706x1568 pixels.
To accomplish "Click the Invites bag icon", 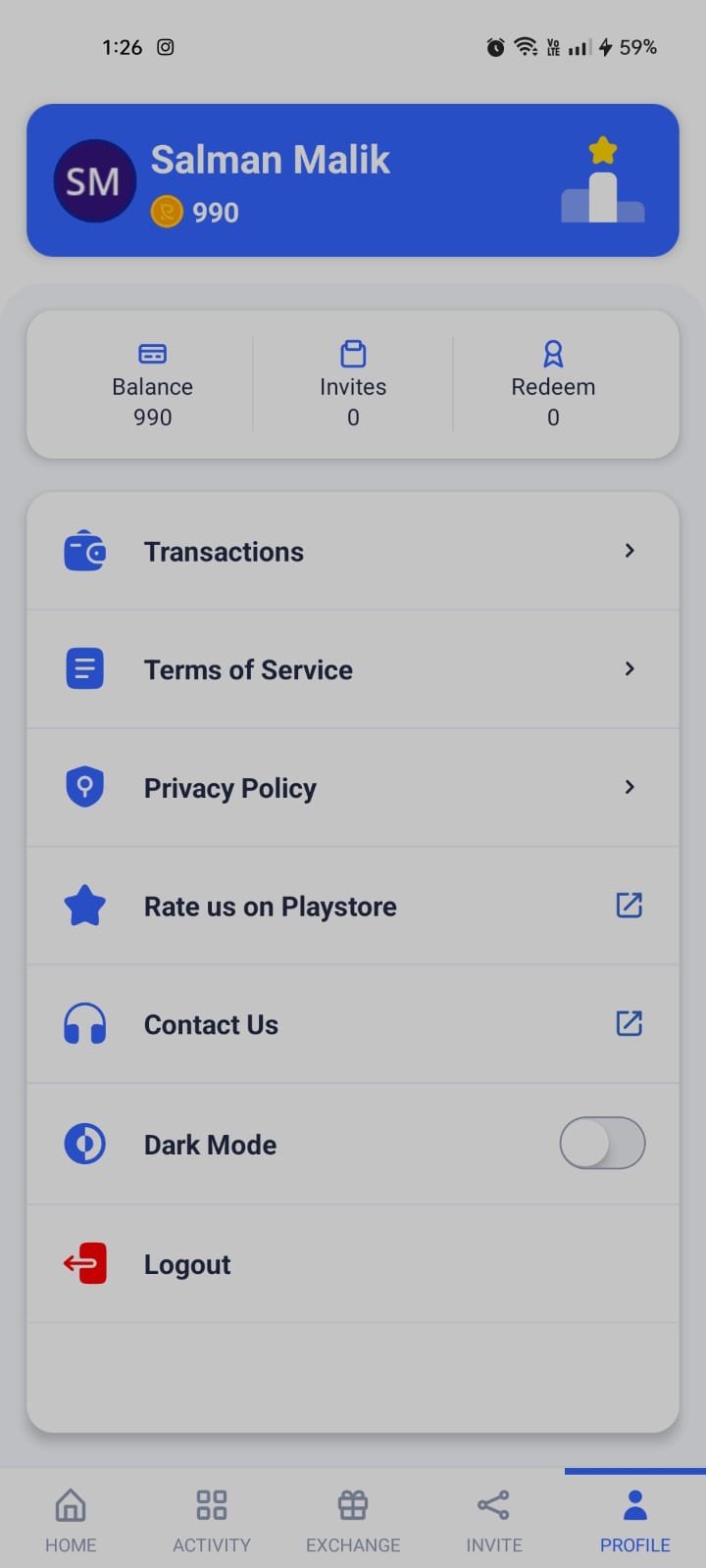I will click(x=352, y=353).
